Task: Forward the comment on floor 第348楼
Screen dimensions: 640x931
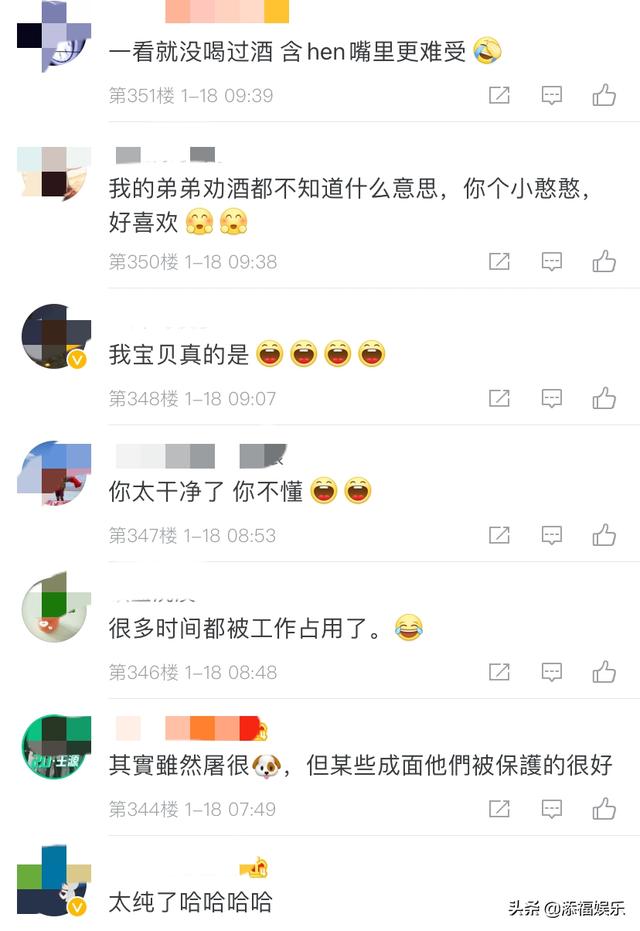Action: pyautogui.click(x=499, y=399)
